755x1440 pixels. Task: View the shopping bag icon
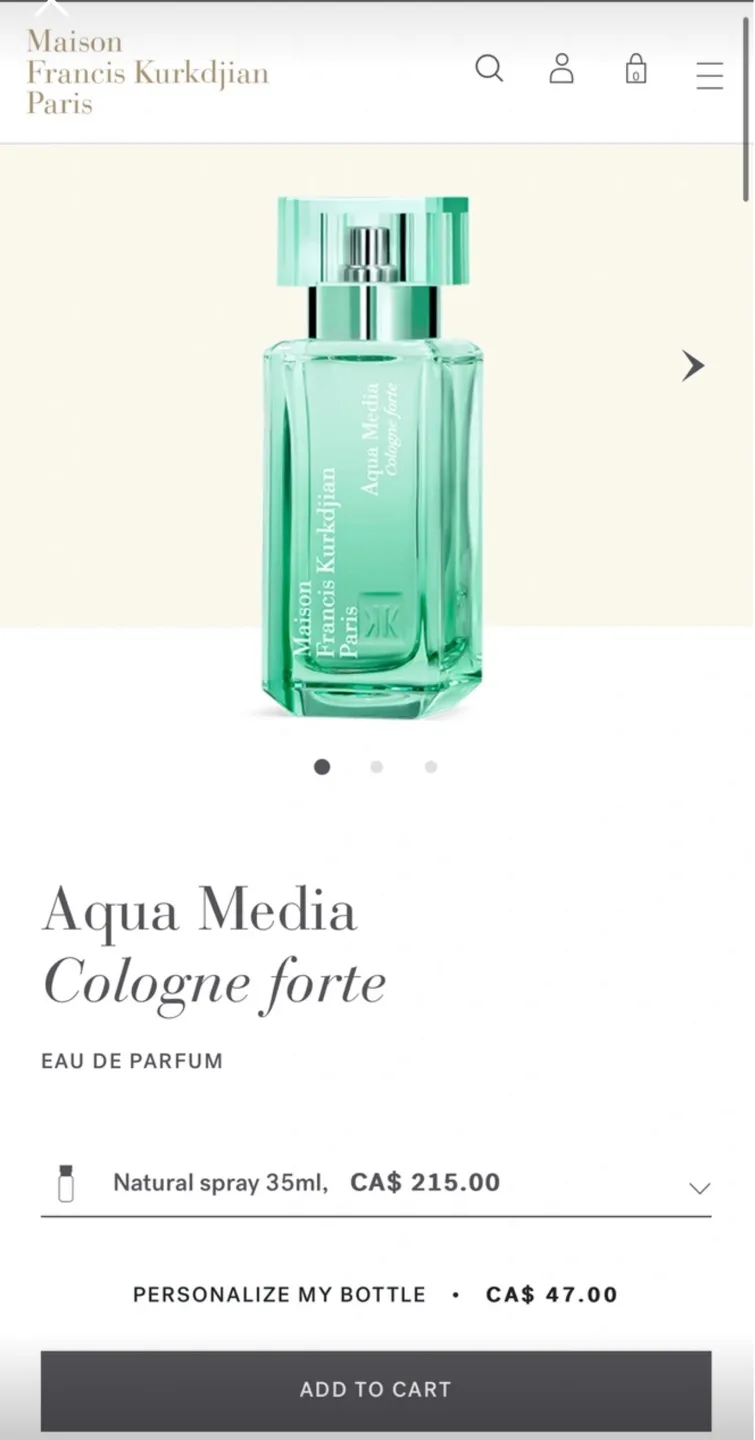click(x=636, y=70)
